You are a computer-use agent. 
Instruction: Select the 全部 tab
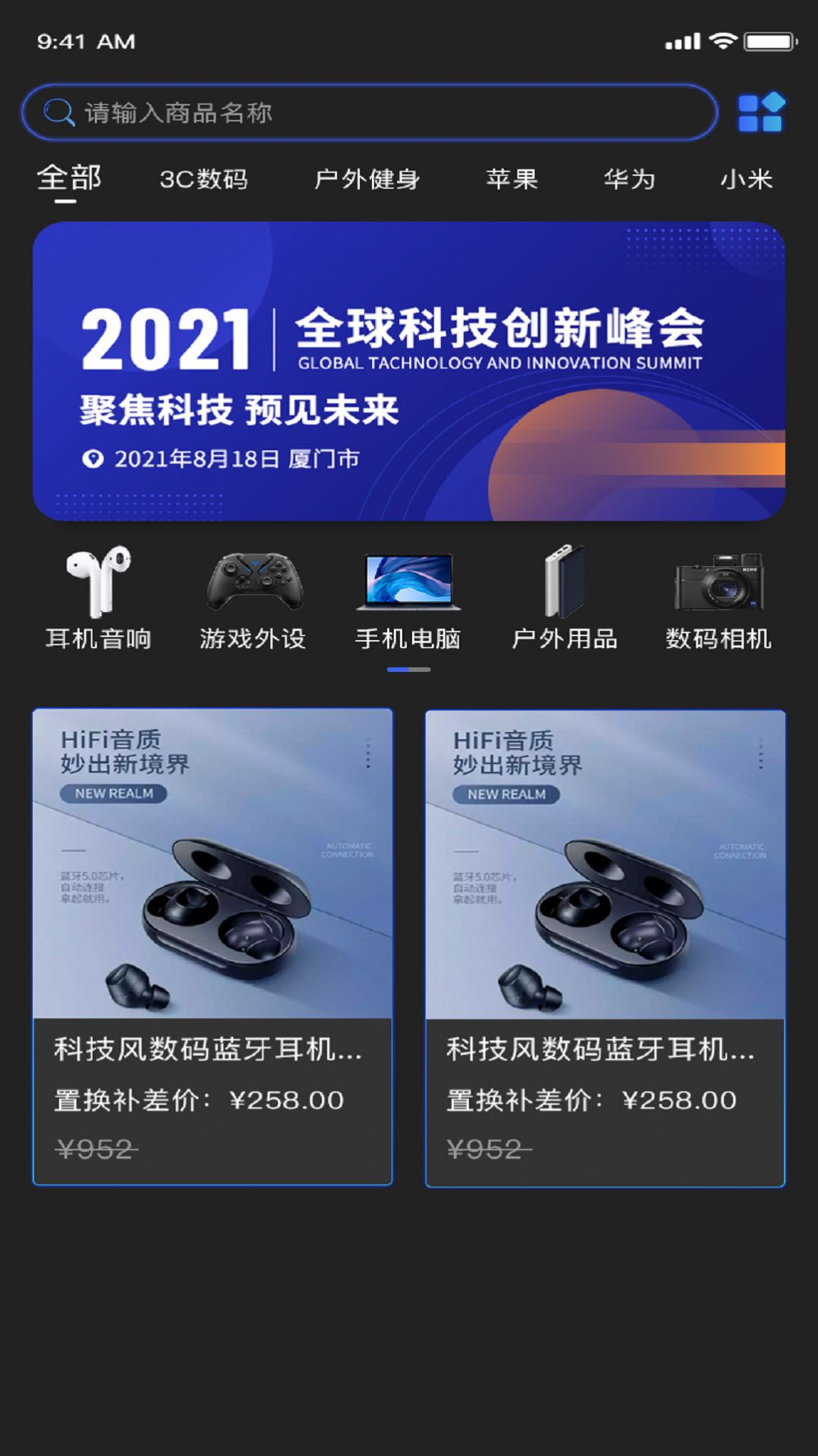[69, 179]
